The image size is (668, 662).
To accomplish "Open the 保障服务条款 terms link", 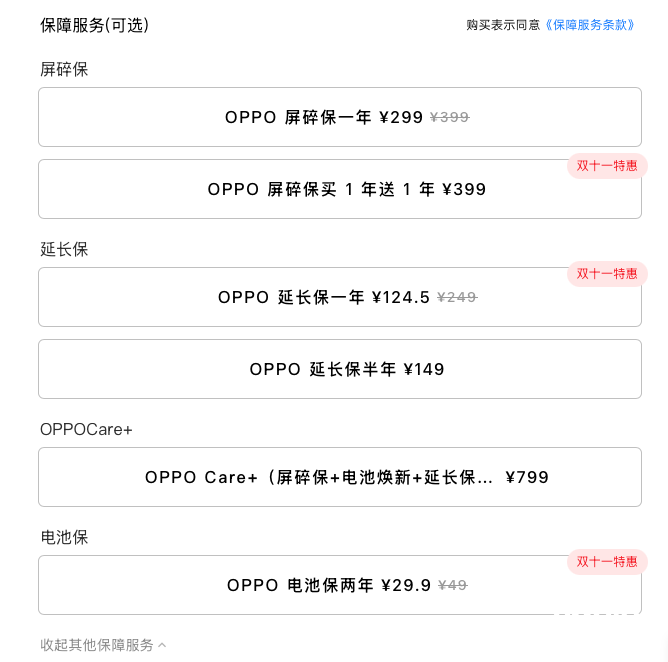I will click(590, 25).
